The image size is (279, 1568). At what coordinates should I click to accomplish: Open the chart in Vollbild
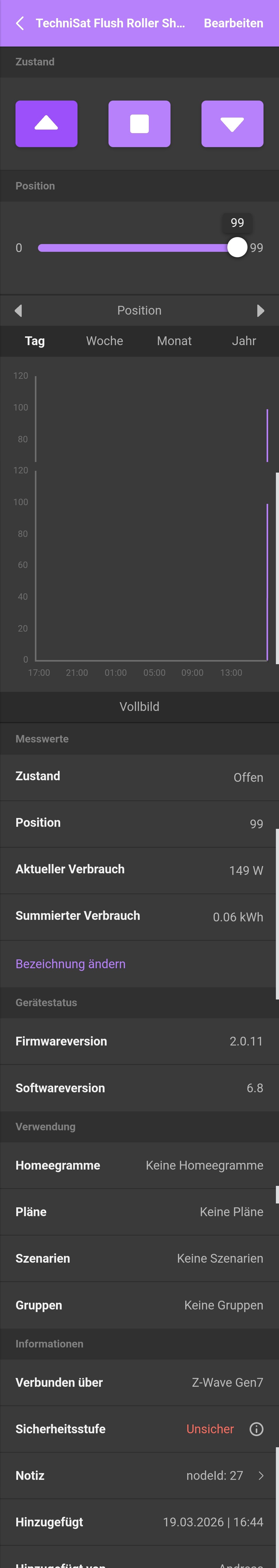(139, 706)
